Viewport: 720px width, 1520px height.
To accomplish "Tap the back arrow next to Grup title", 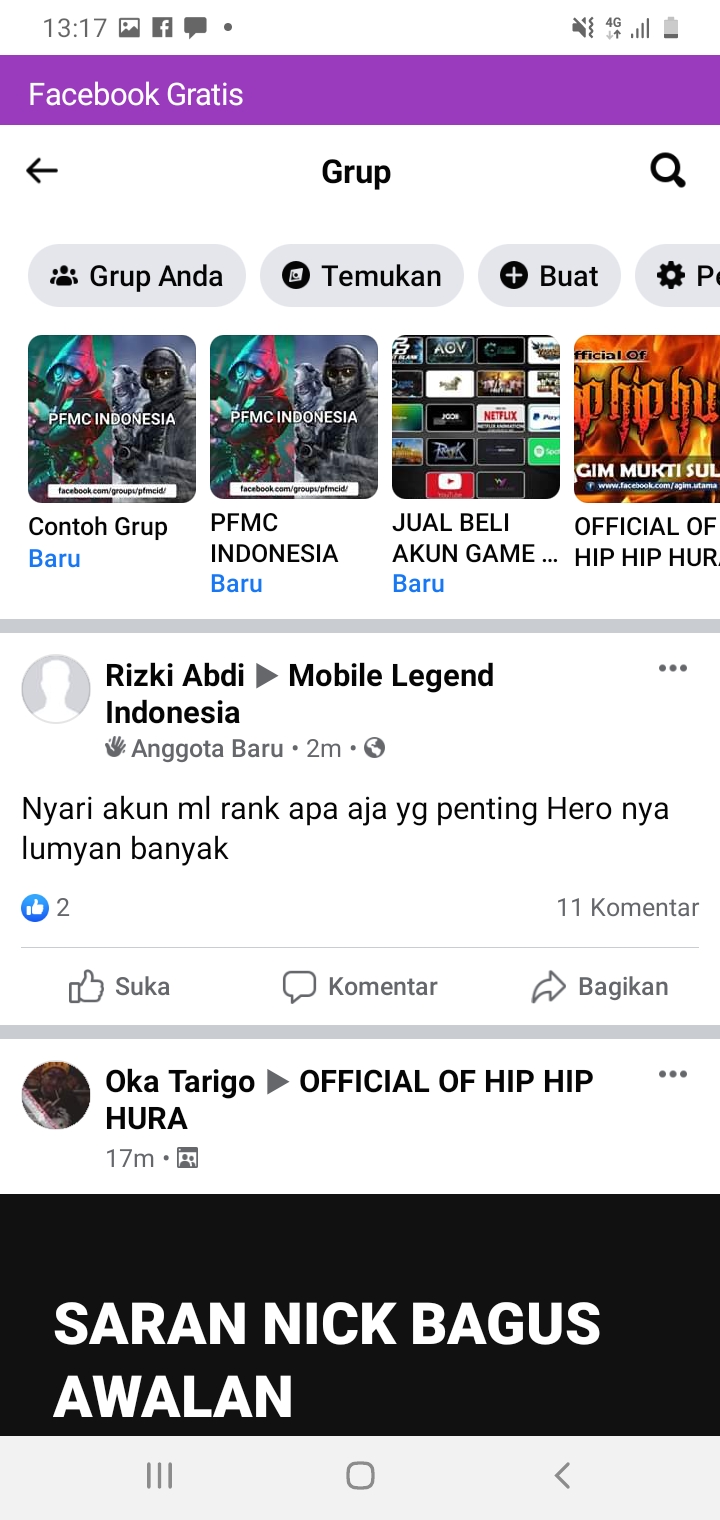I will click(41, 170).
